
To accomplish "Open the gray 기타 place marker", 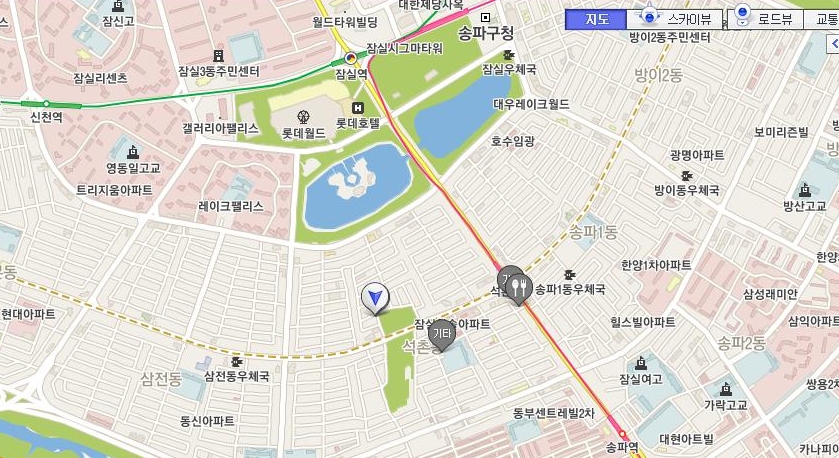I will click(442, 332).
